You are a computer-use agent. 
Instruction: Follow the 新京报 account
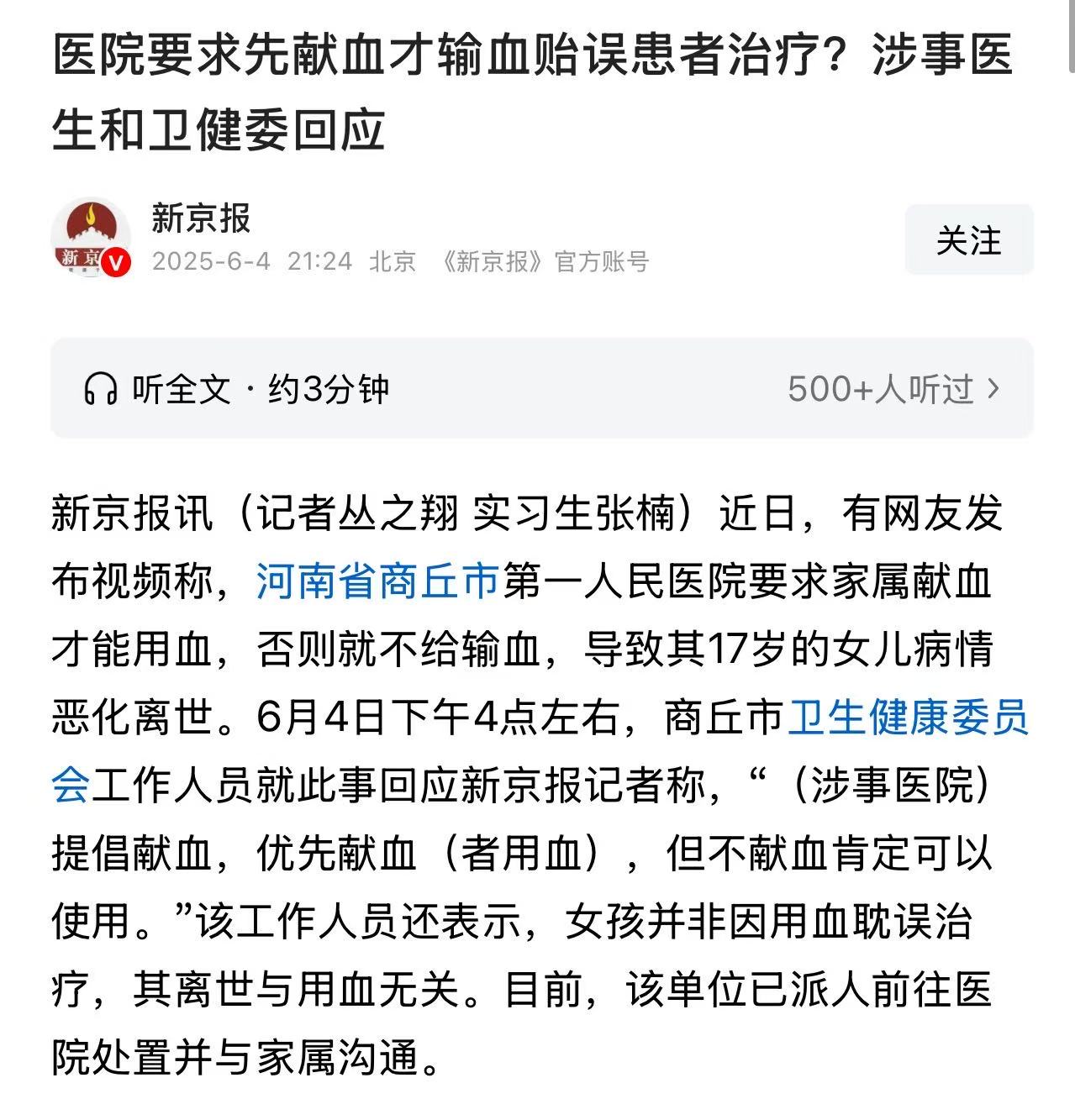click(968, 240)
